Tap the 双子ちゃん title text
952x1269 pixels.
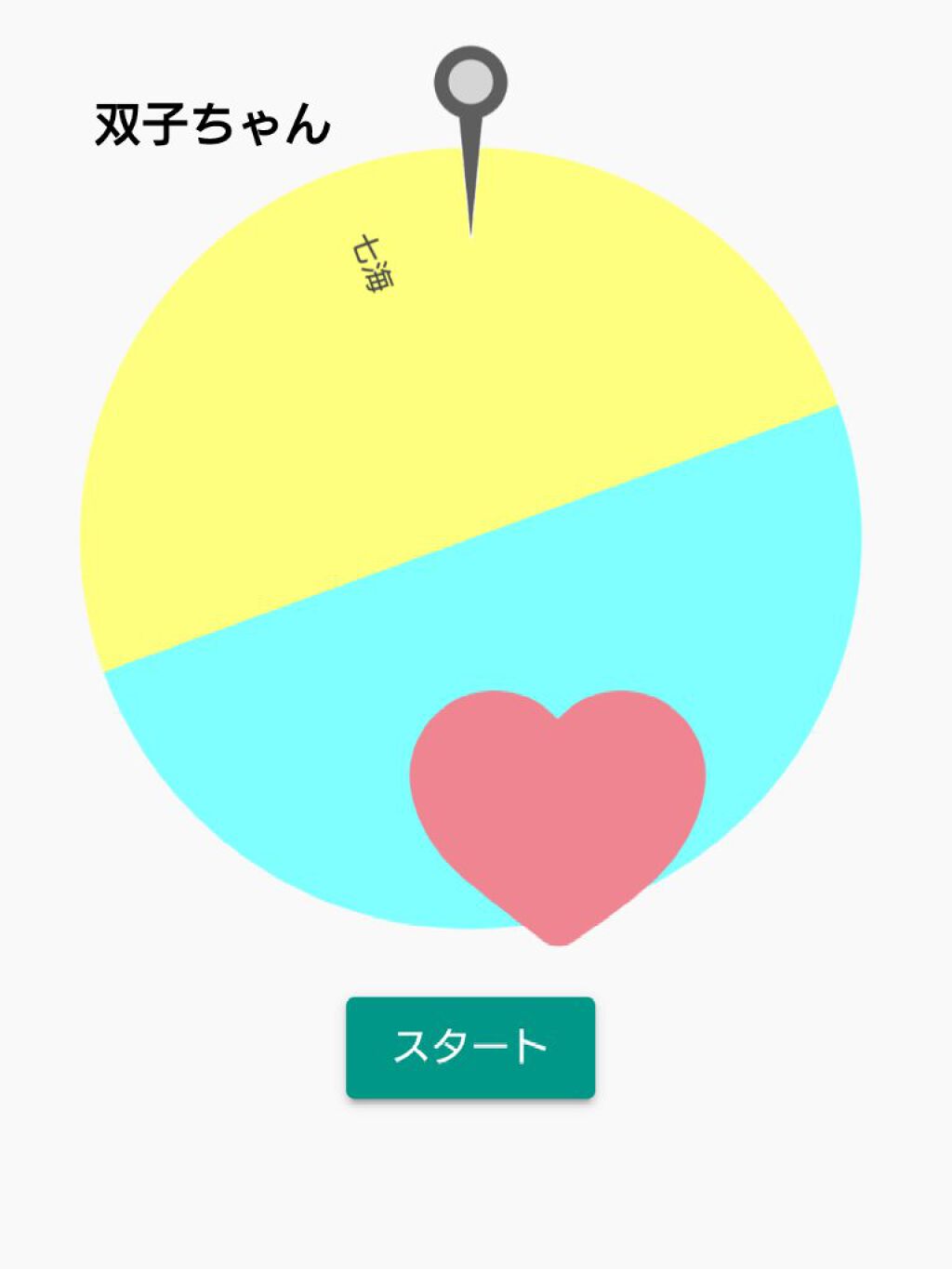click(212, 121)
